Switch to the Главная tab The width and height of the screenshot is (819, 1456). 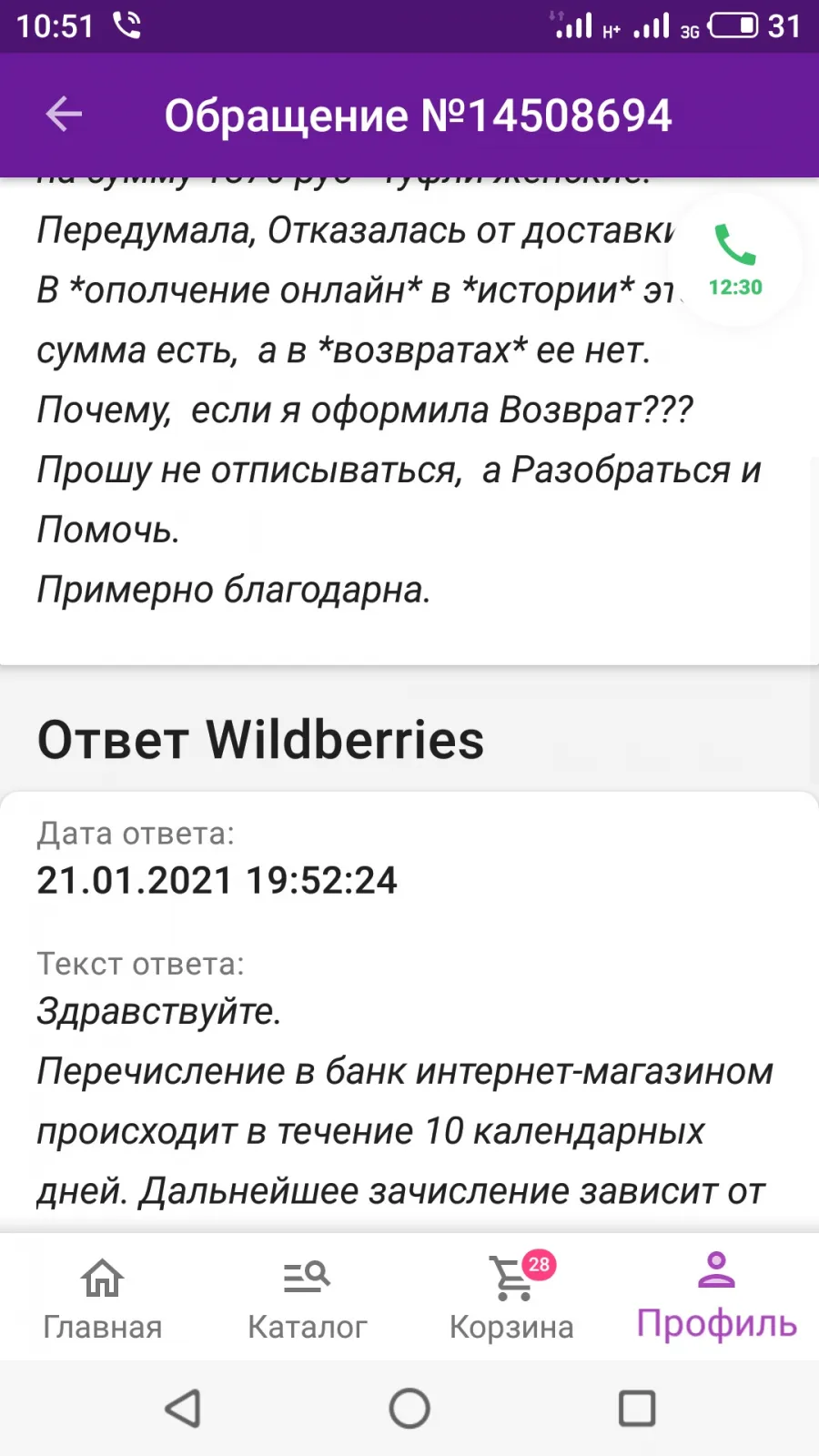click(x=103, y=1299)
